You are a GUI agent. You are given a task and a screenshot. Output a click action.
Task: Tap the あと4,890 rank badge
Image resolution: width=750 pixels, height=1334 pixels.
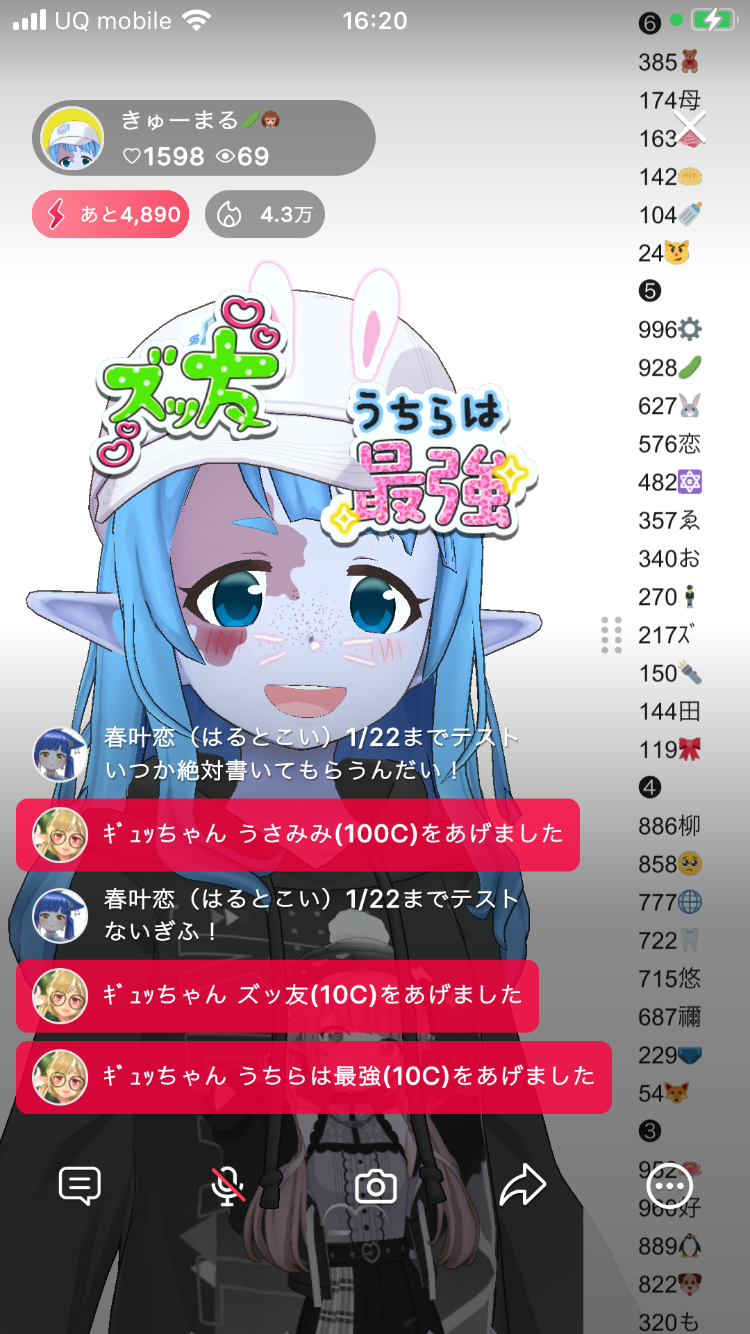click(x=110, y=214)
